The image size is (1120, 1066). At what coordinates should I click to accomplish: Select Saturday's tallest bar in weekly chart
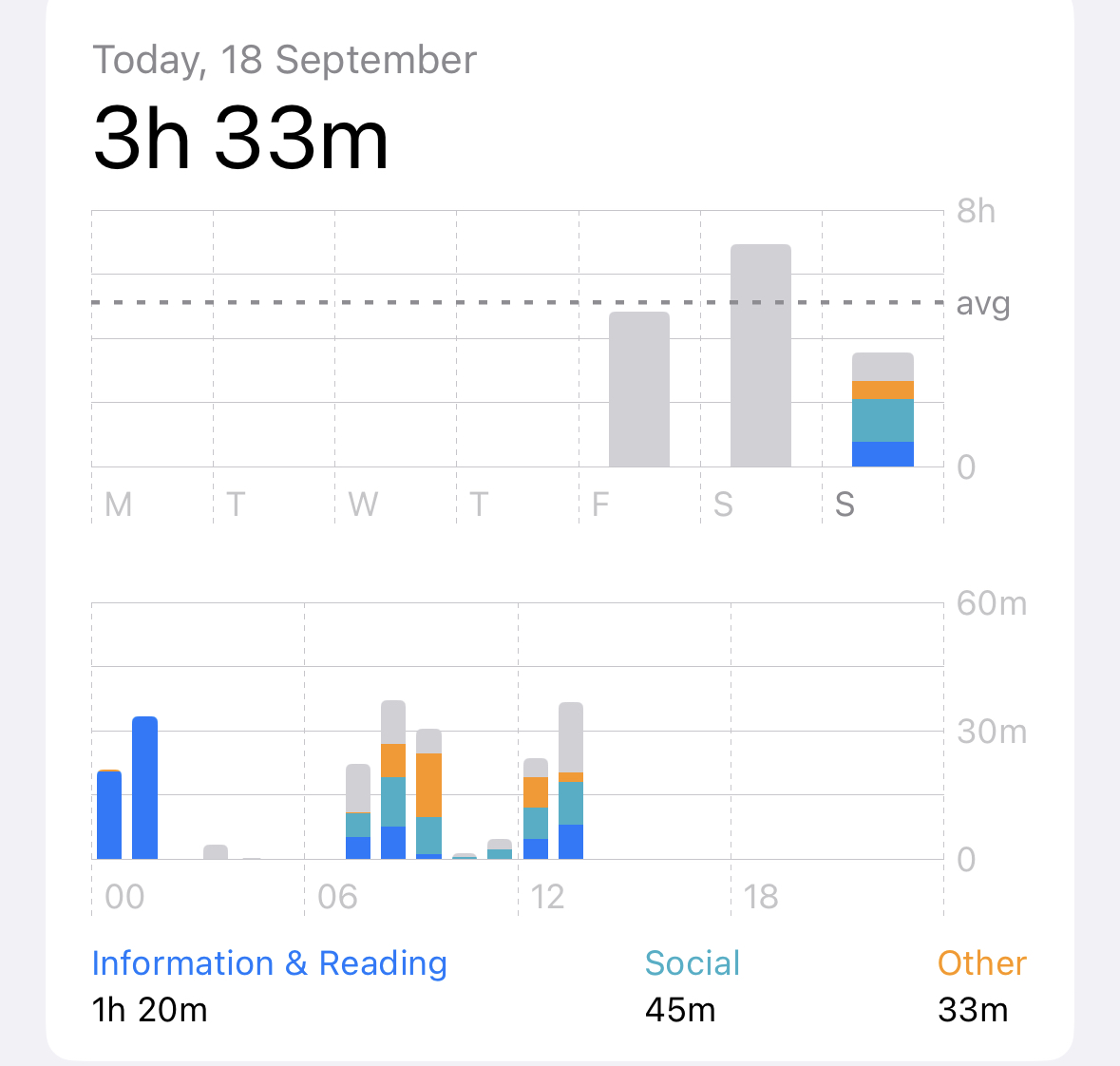(761, 356)
